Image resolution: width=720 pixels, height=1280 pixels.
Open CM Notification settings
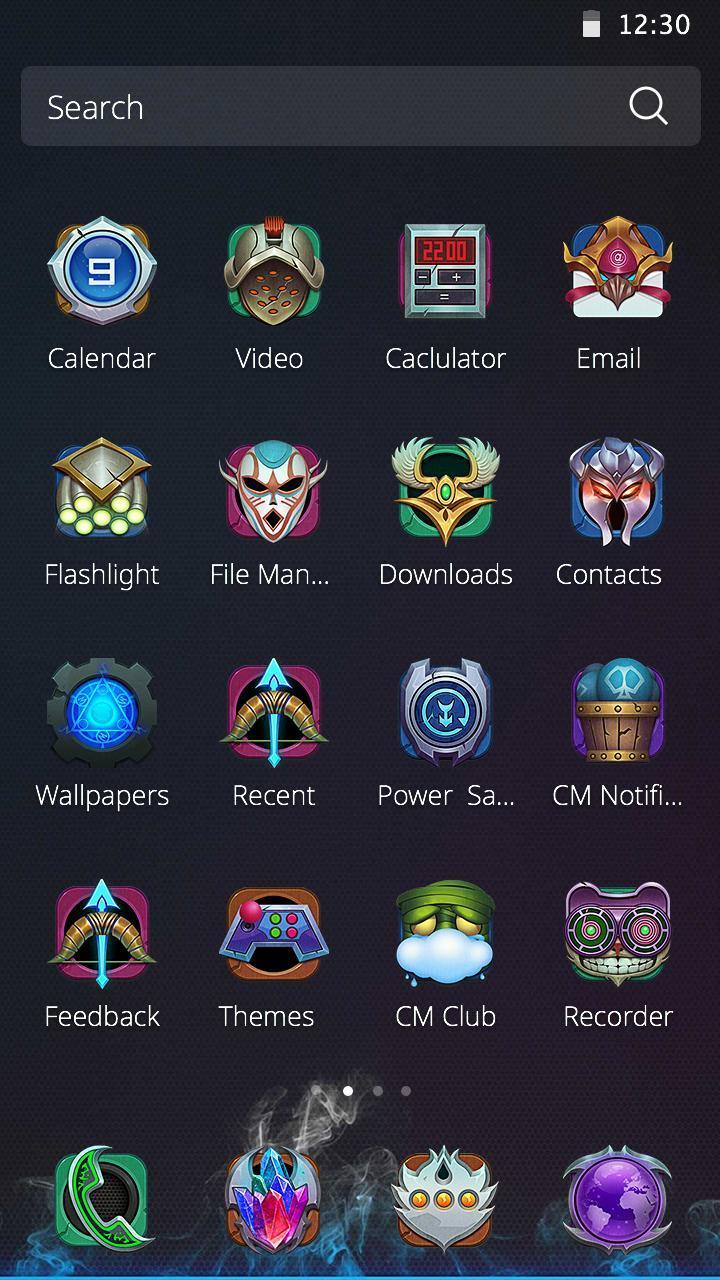coord(618,708)
